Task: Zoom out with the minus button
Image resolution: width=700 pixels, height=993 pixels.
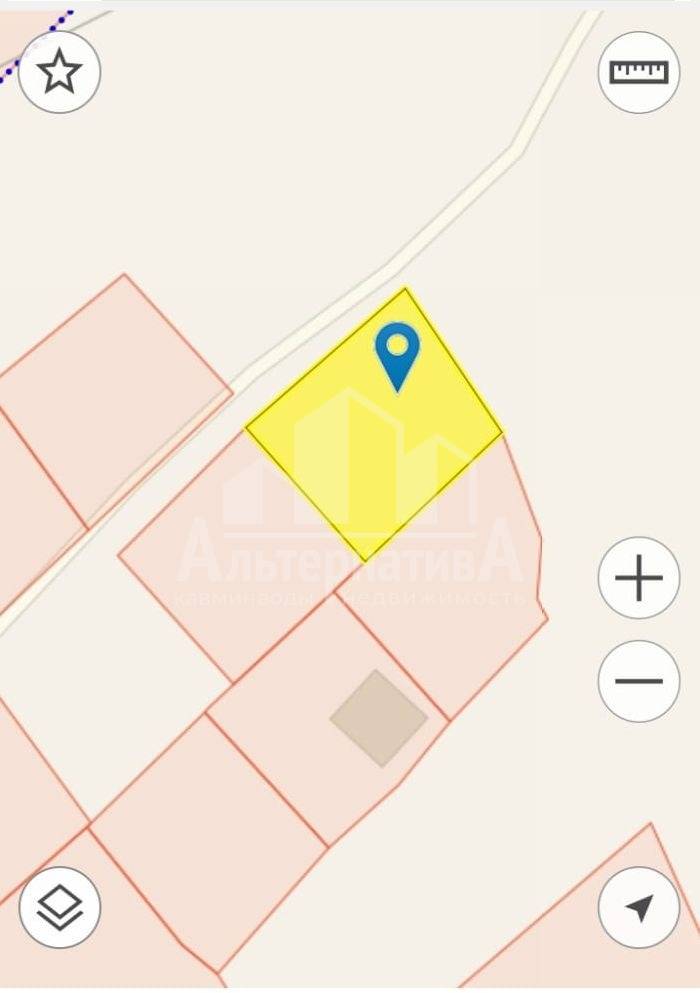Action: coord(638,681)
